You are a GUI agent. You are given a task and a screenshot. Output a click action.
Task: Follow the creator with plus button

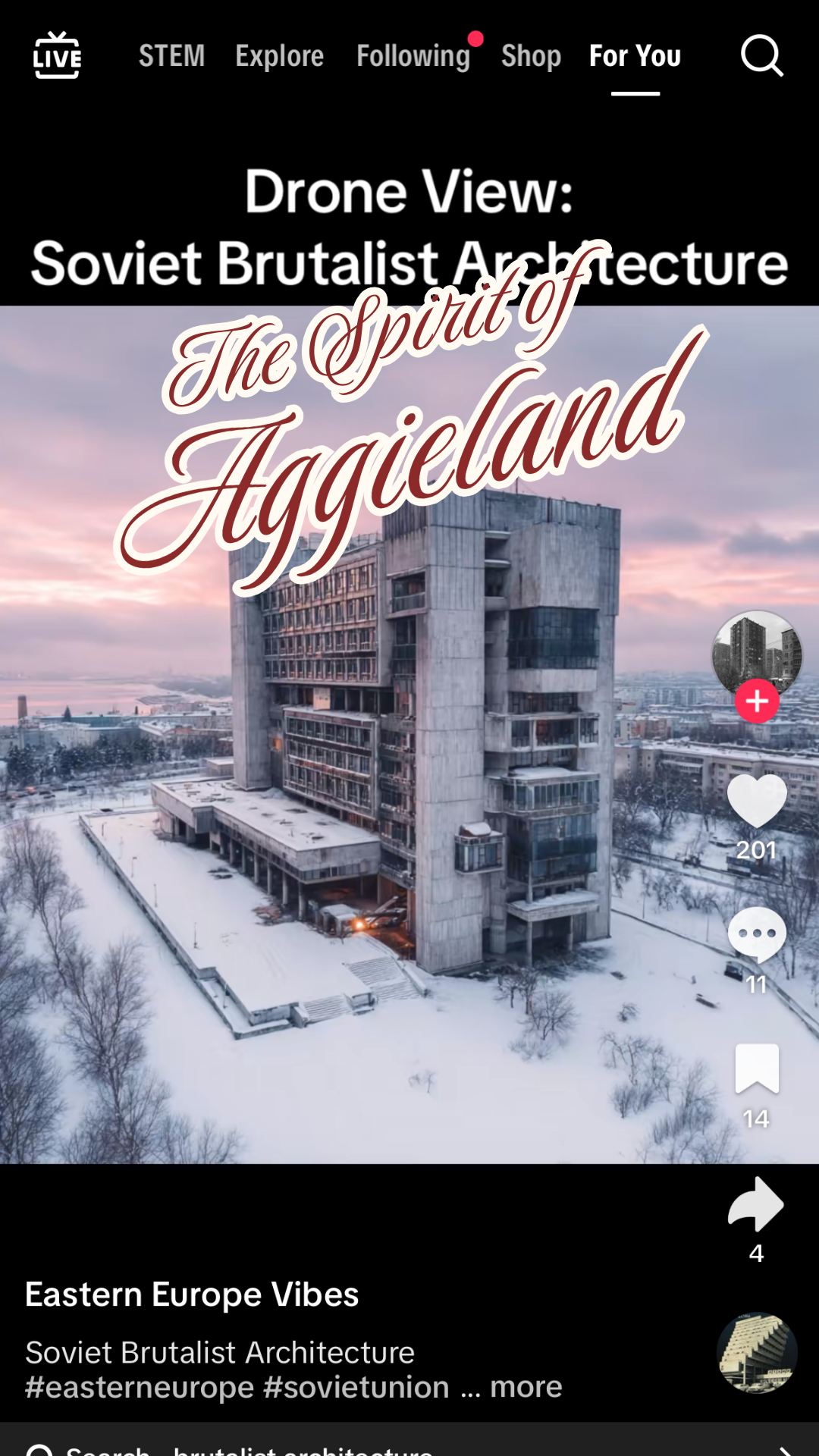pos(757,701)
